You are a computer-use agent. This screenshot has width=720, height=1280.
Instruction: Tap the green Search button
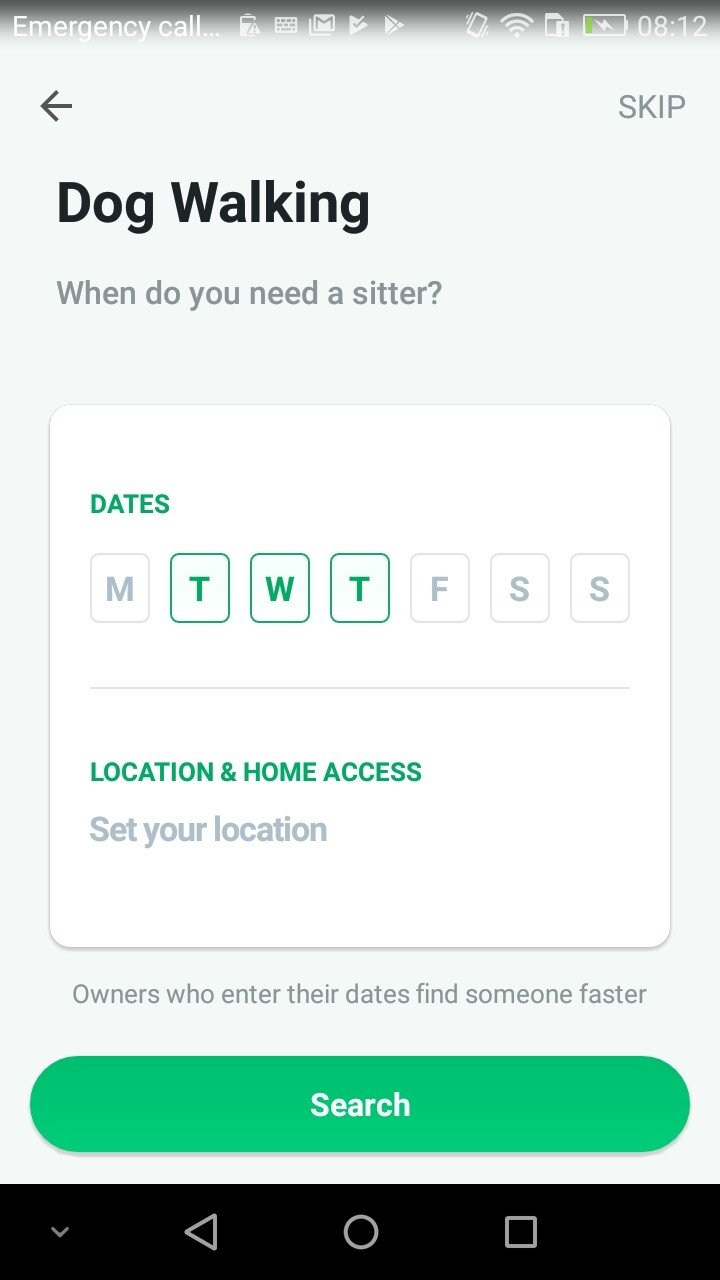click(360, 1104)
